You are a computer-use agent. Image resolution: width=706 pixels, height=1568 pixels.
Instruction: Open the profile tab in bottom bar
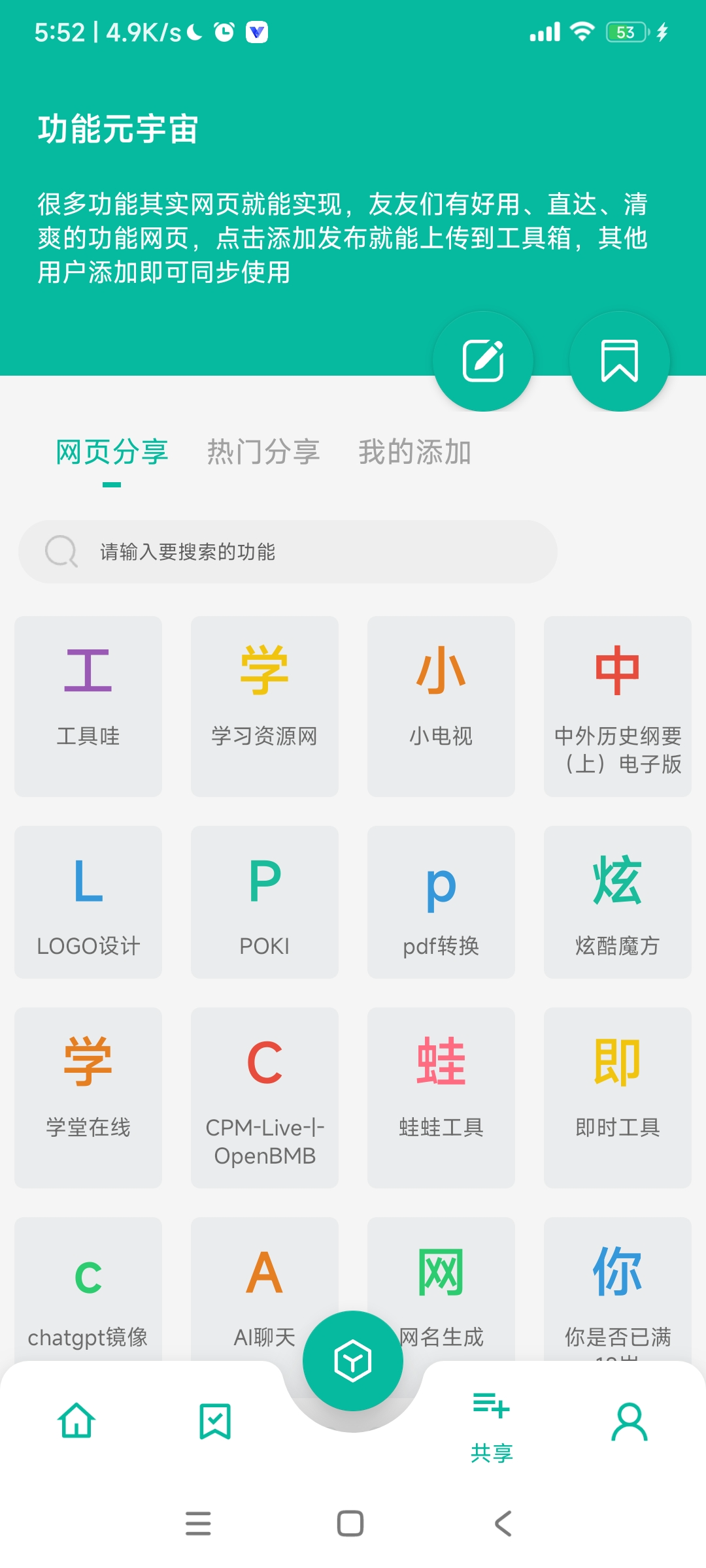pos(630,1421)
